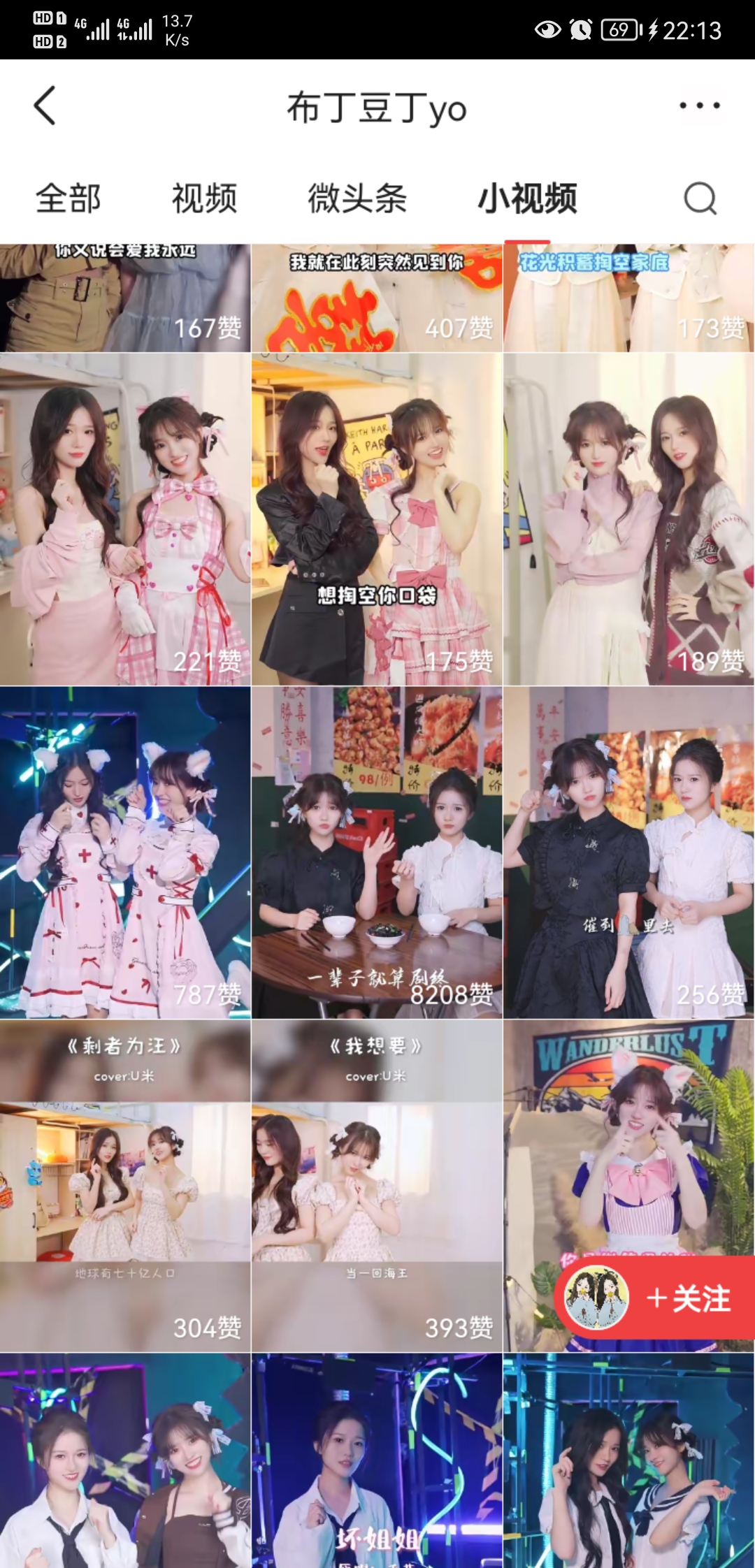The image size is (755, 1568).
Task: Open the video with 407赞
Action: point(377,298)
